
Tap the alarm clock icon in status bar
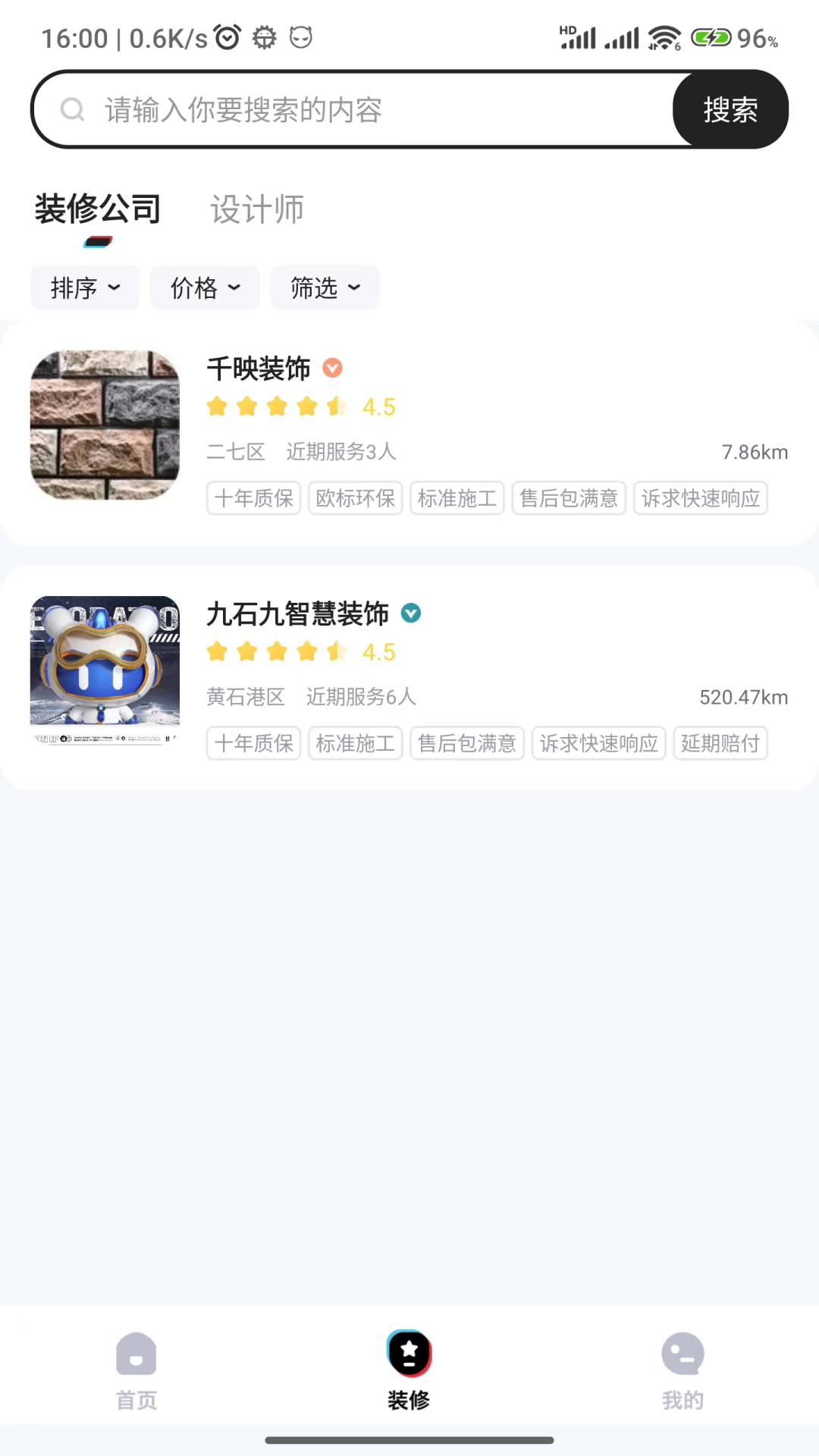coord(224,36)
